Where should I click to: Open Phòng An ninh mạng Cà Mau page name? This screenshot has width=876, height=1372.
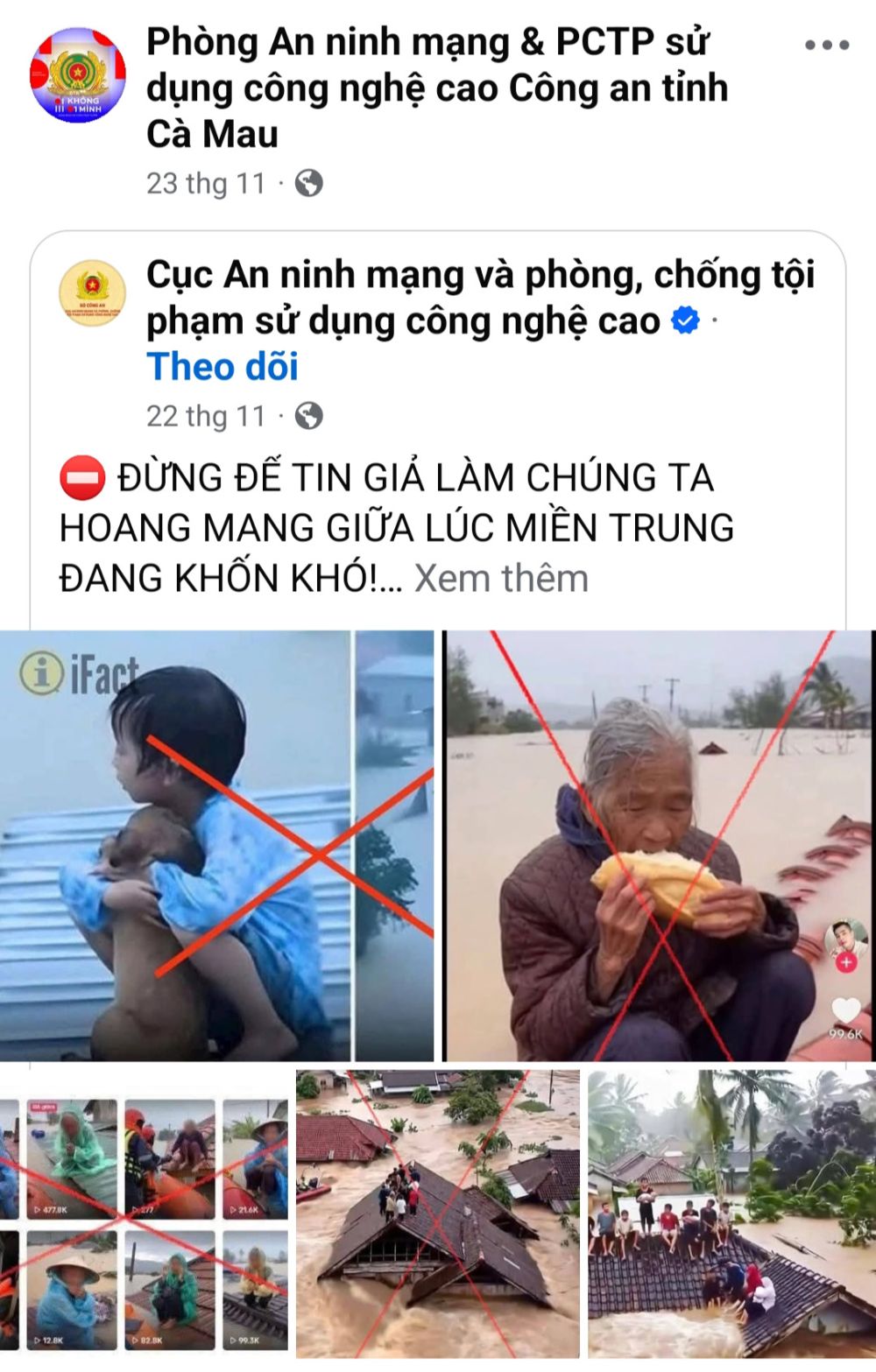point(436,88)
